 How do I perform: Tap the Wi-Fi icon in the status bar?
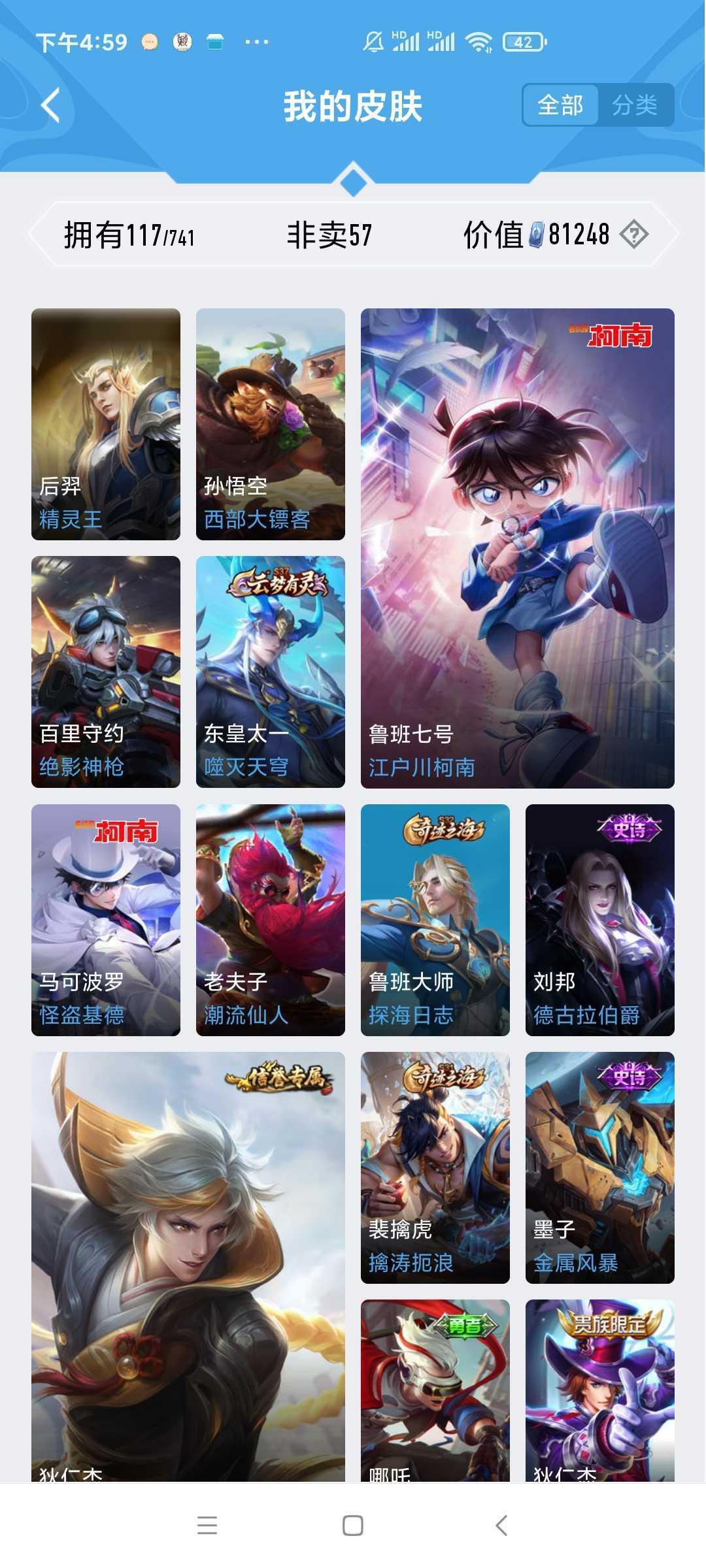(x=478, y=42)
